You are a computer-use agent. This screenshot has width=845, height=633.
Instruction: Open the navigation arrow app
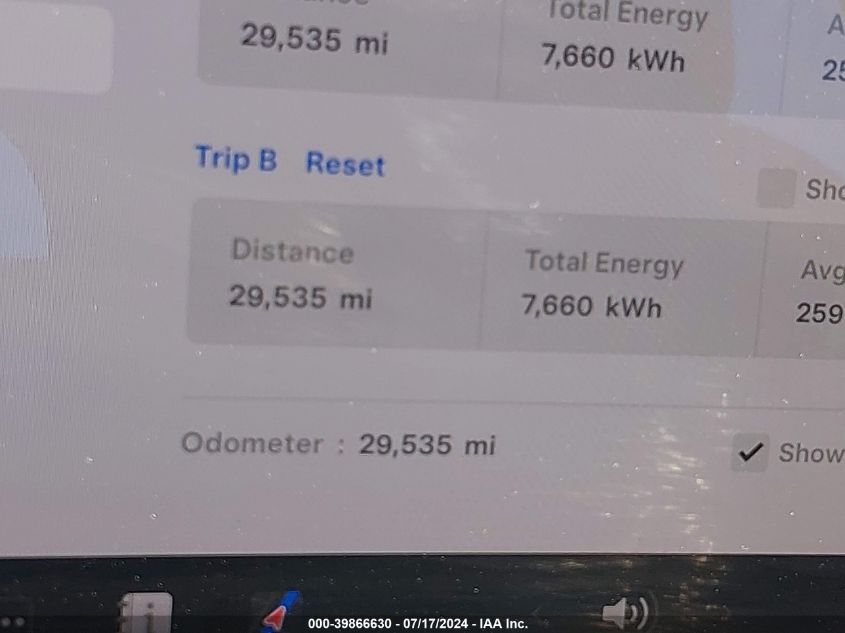pos(282,610)
